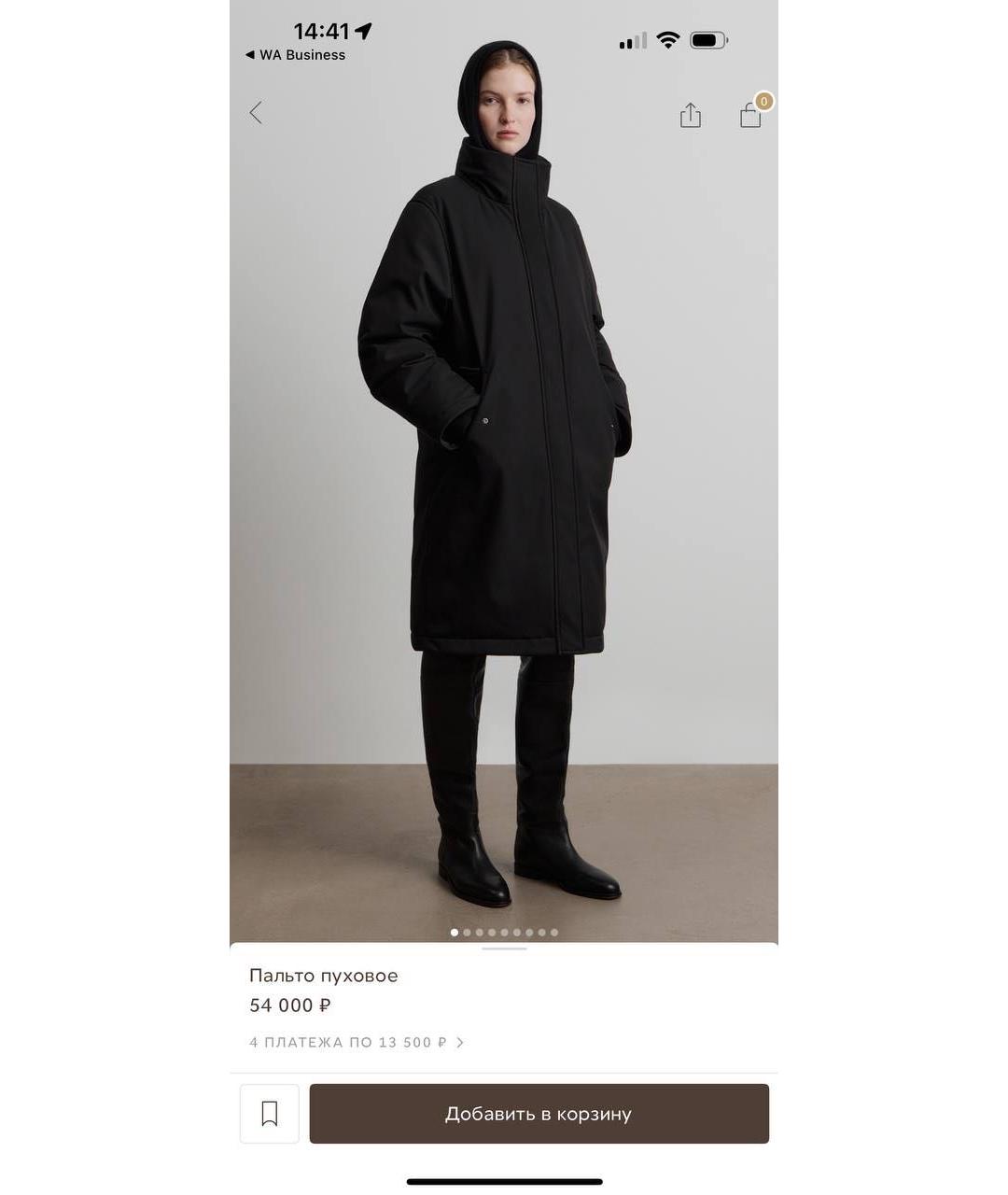Share this down coat product
Viewport: 1008px width, 1195px height.
pyautogui.click(x=690, y=116)
